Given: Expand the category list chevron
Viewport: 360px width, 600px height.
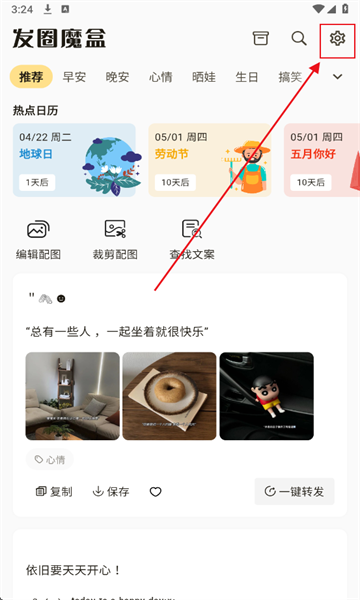Looking at the screenshot, I should click(337, 77).
